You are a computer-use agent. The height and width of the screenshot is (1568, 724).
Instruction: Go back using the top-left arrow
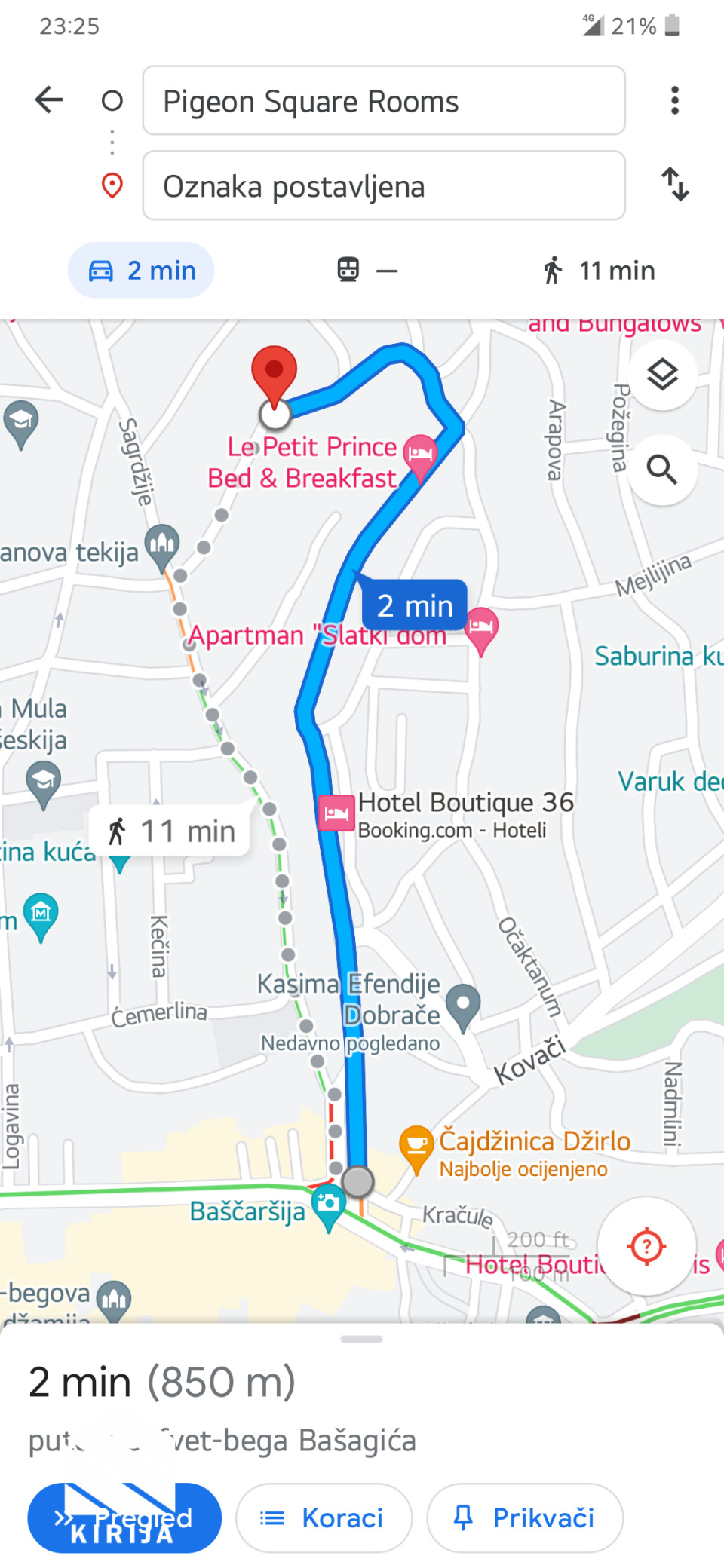point(50,100)
